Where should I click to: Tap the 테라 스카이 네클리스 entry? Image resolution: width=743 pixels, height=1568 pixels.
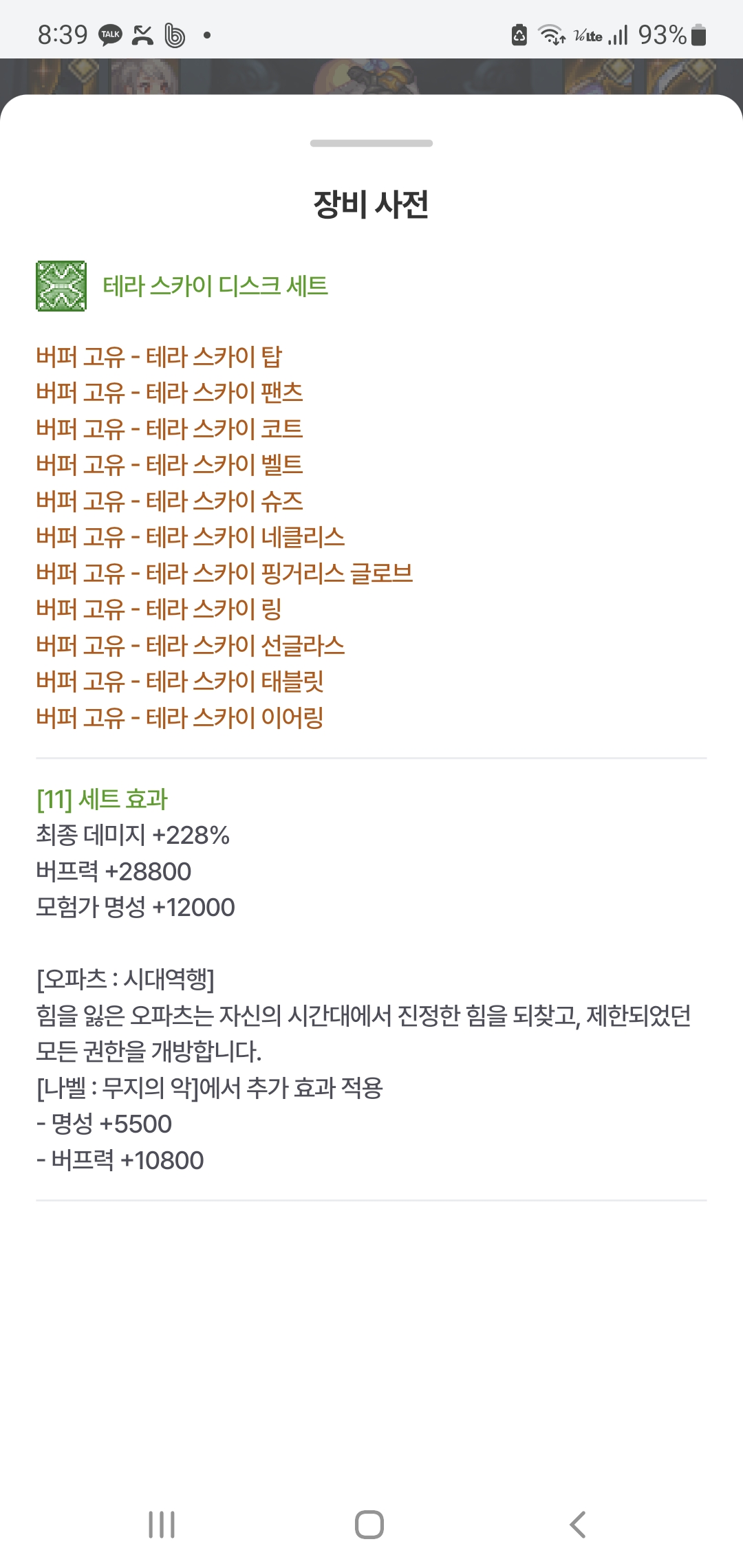[190, 537]
